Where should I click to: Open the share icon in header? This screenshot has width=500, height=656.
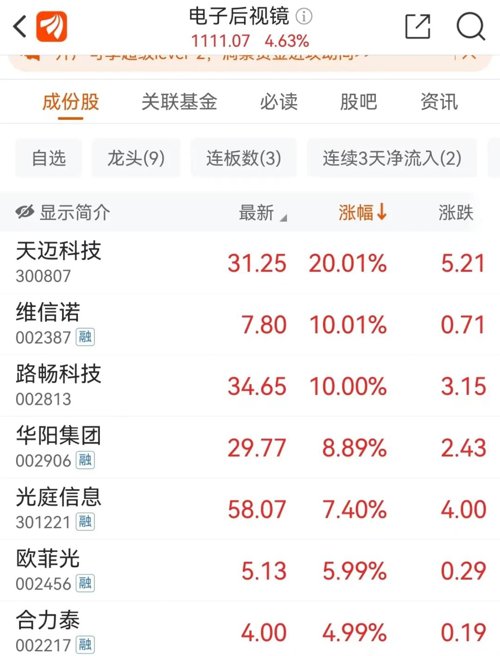pos(418,27)
